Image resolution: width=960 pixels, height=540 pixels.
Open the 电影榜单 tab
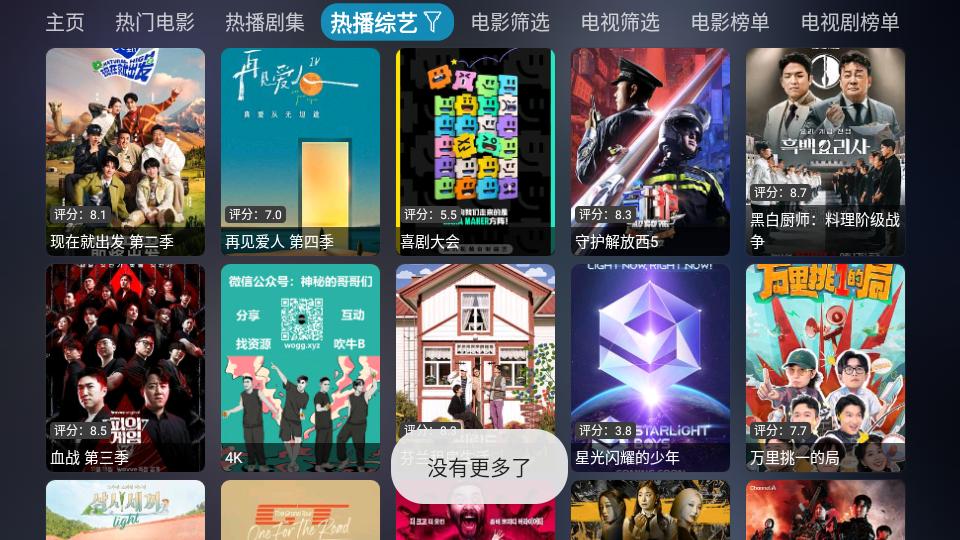pos(730,22)
